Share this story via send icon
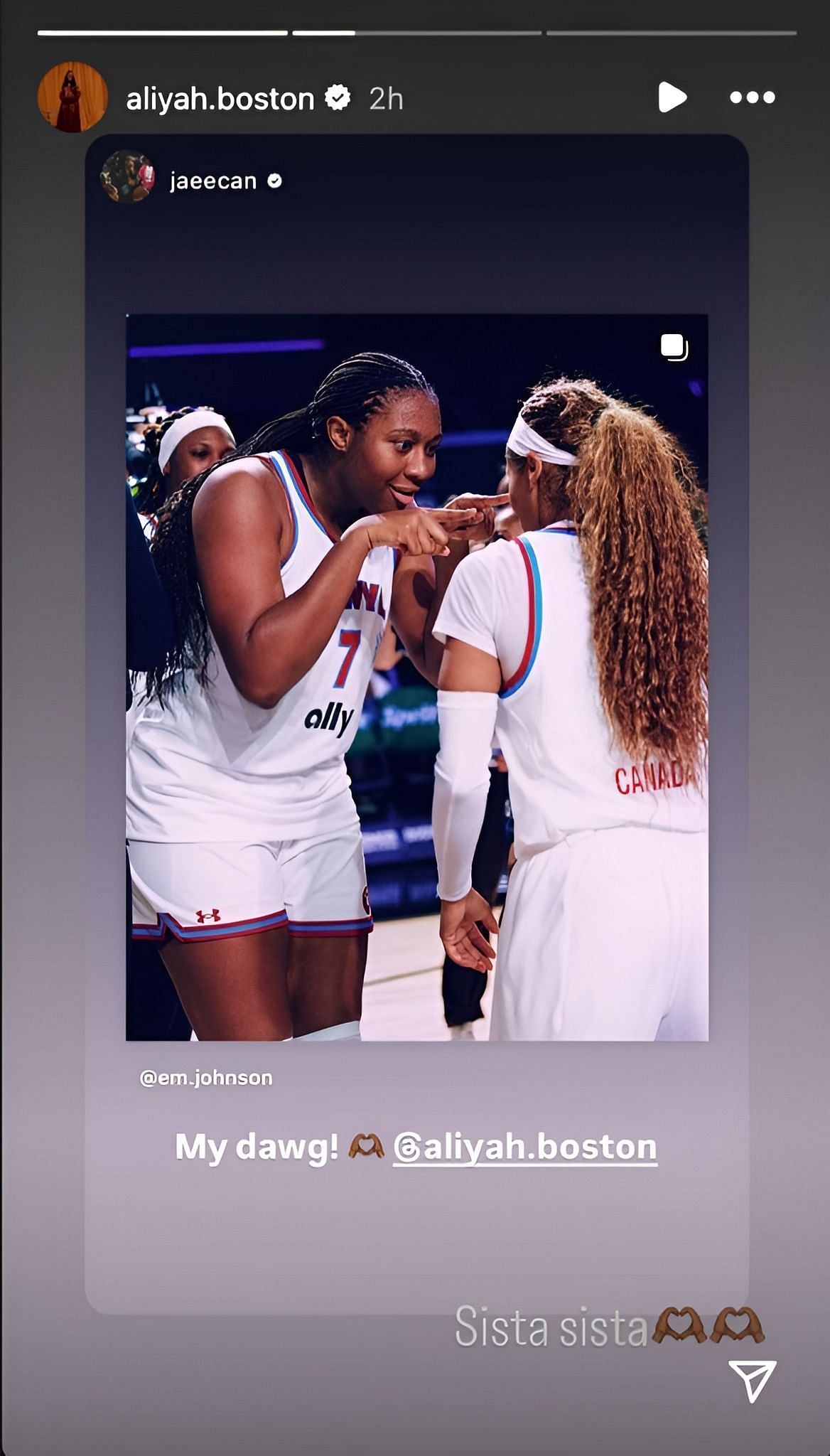Image resolution: width=830 pixels, height=1456 pixels. click(x=752, y=1380)
